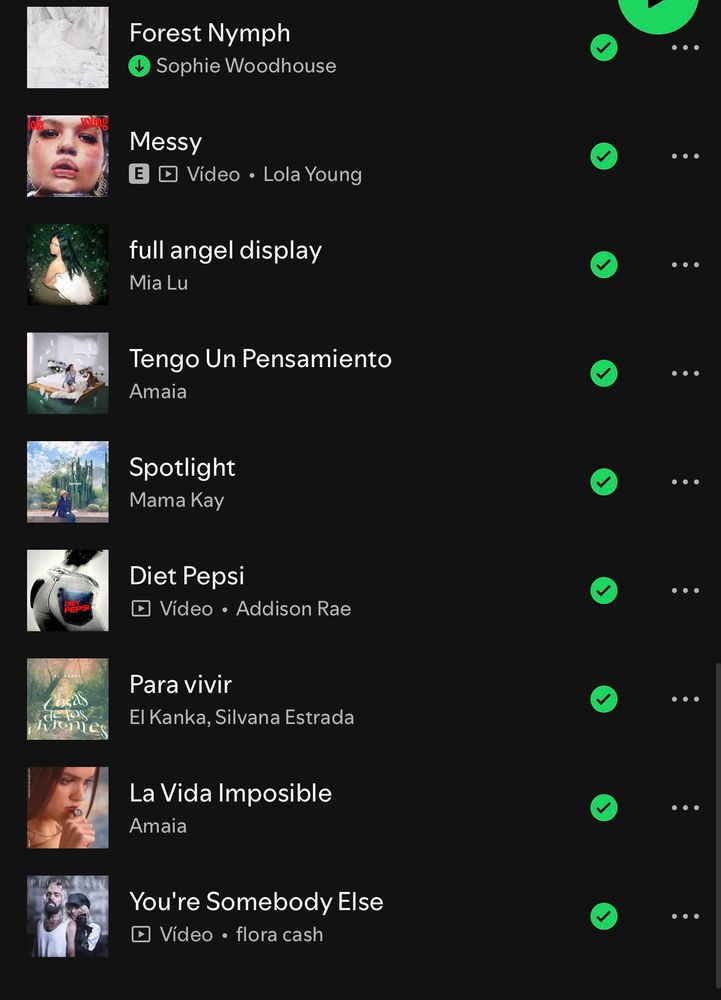Screen dimensions: 721x1000
Task: Tap the green checkmark next to Forest Nymph
Action: (x=604, y=48)
